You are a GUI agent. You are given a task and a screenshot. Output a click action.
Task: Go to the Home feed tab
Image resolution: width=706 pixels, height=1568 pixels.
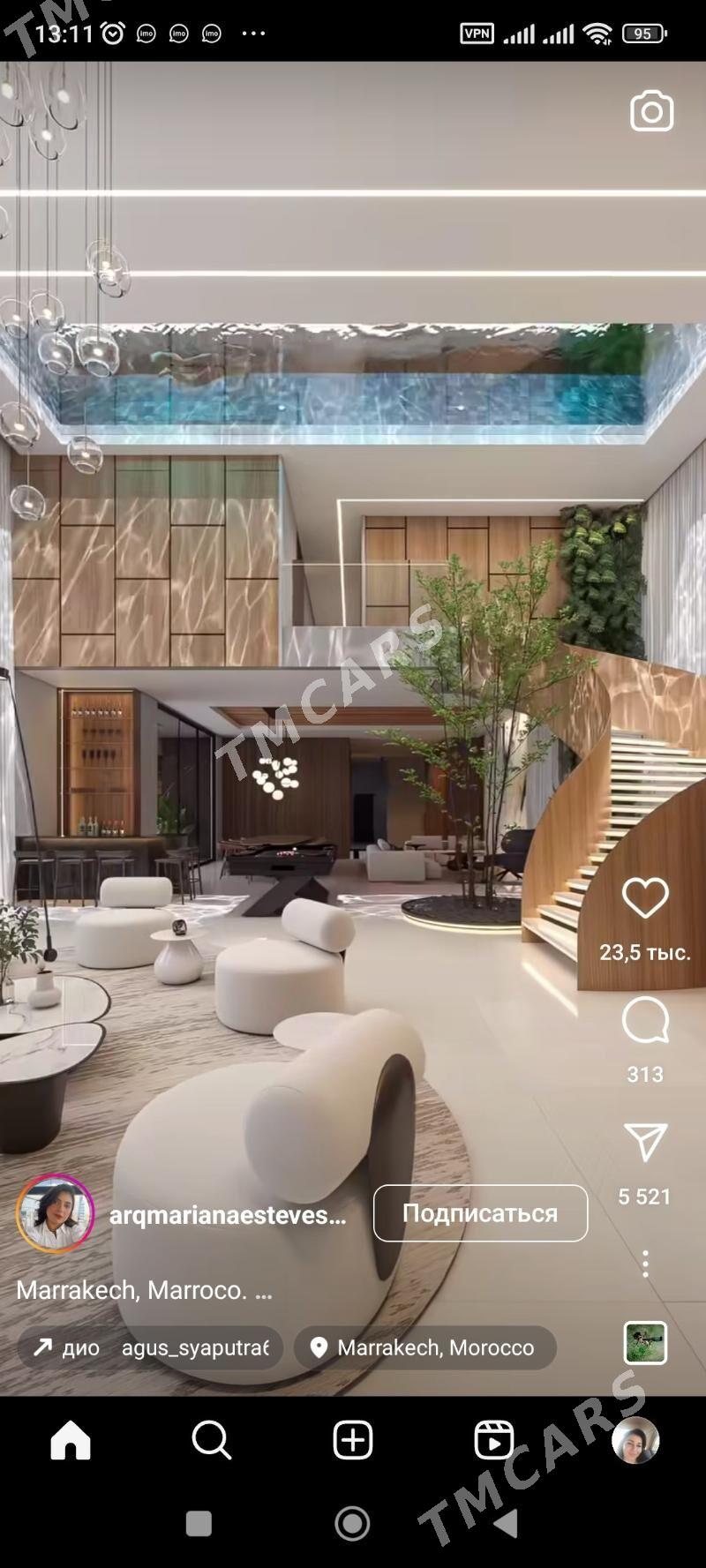[x=71, y=1440]
